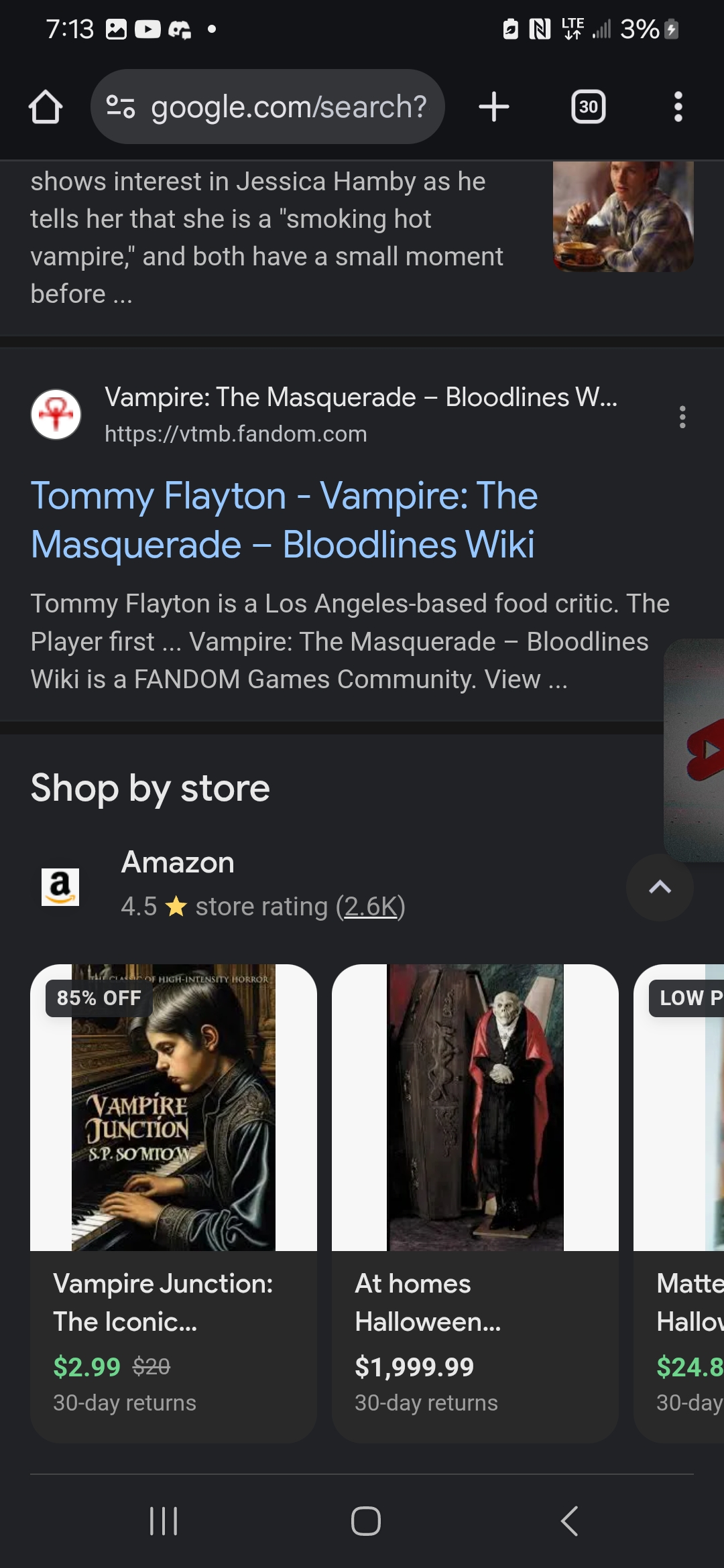Go to the browser home page

(x=46, y=107)
